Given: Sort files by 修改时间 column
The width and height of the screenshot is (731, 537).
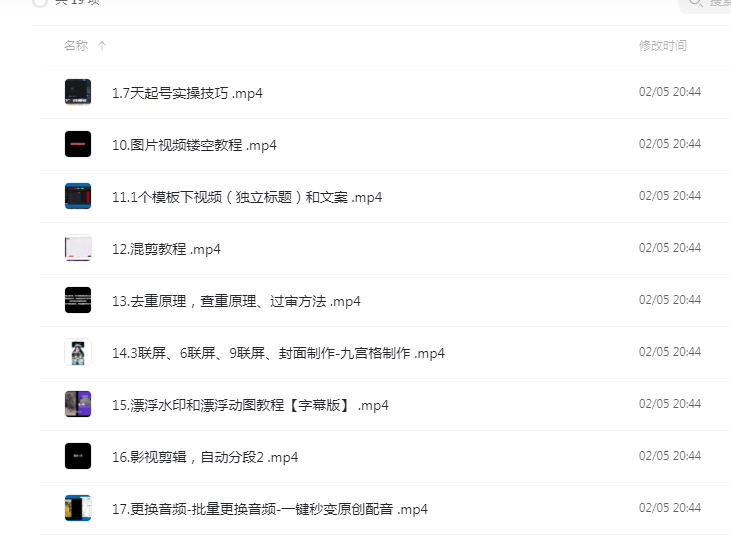Looking at the screenshot, I should coord(663,46).
